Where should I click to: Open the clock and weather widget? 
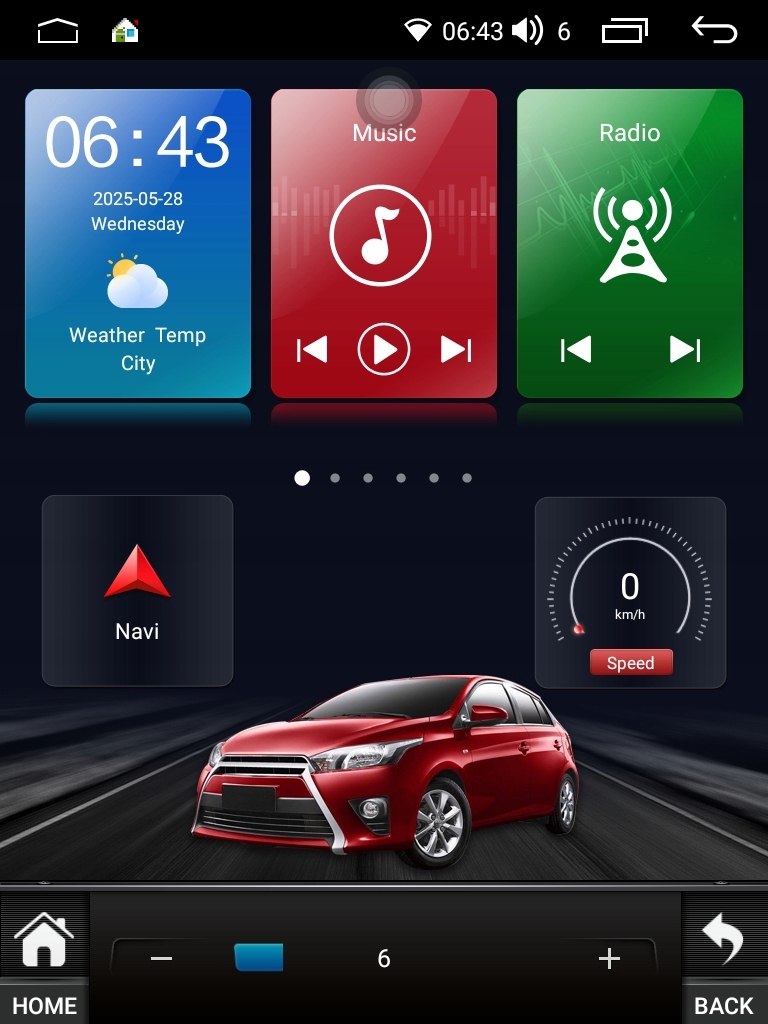coord(137,243)
